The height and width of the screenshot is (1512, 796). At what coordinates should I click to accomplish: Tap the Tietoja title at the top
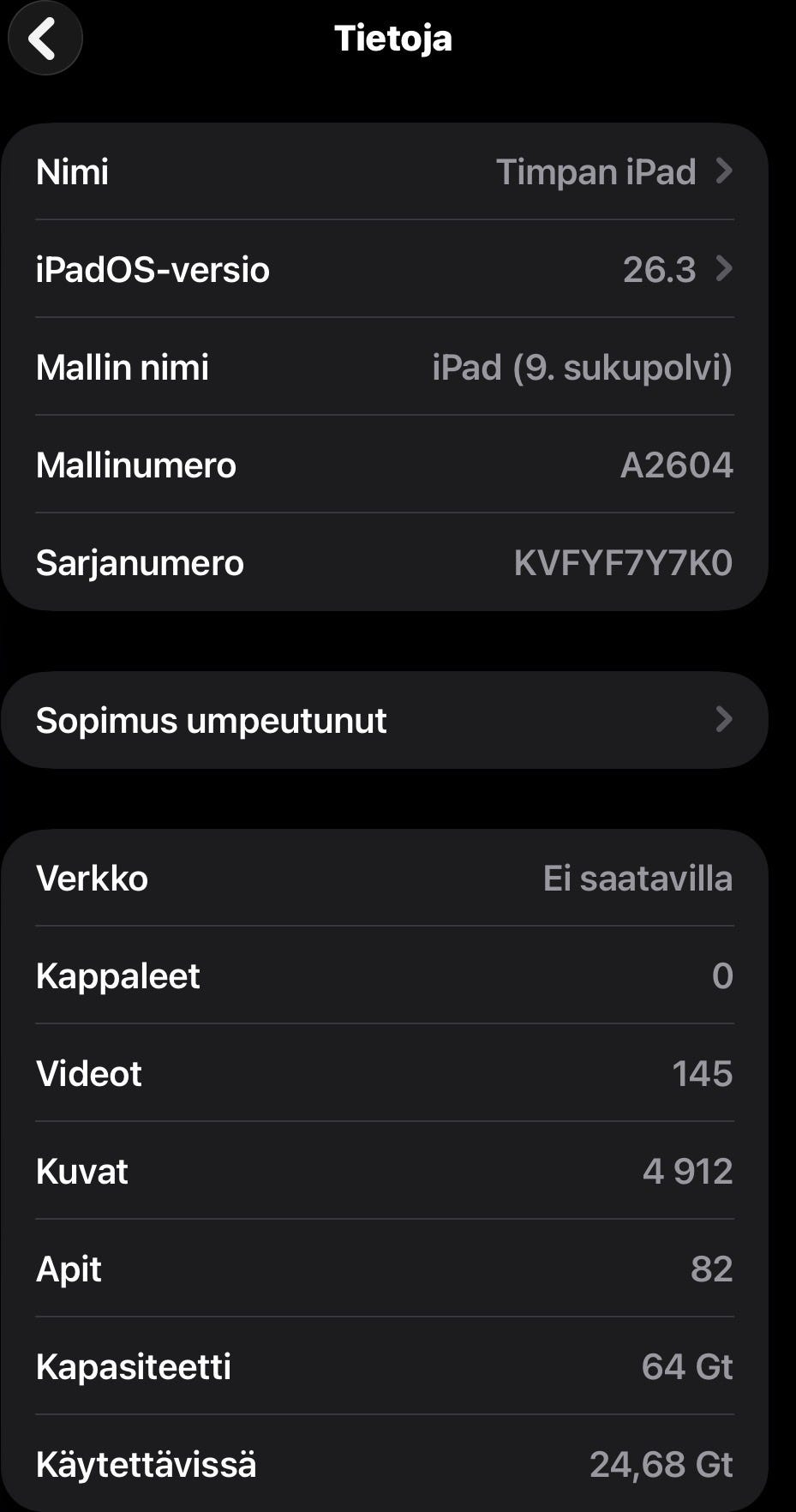click(394, 38)
